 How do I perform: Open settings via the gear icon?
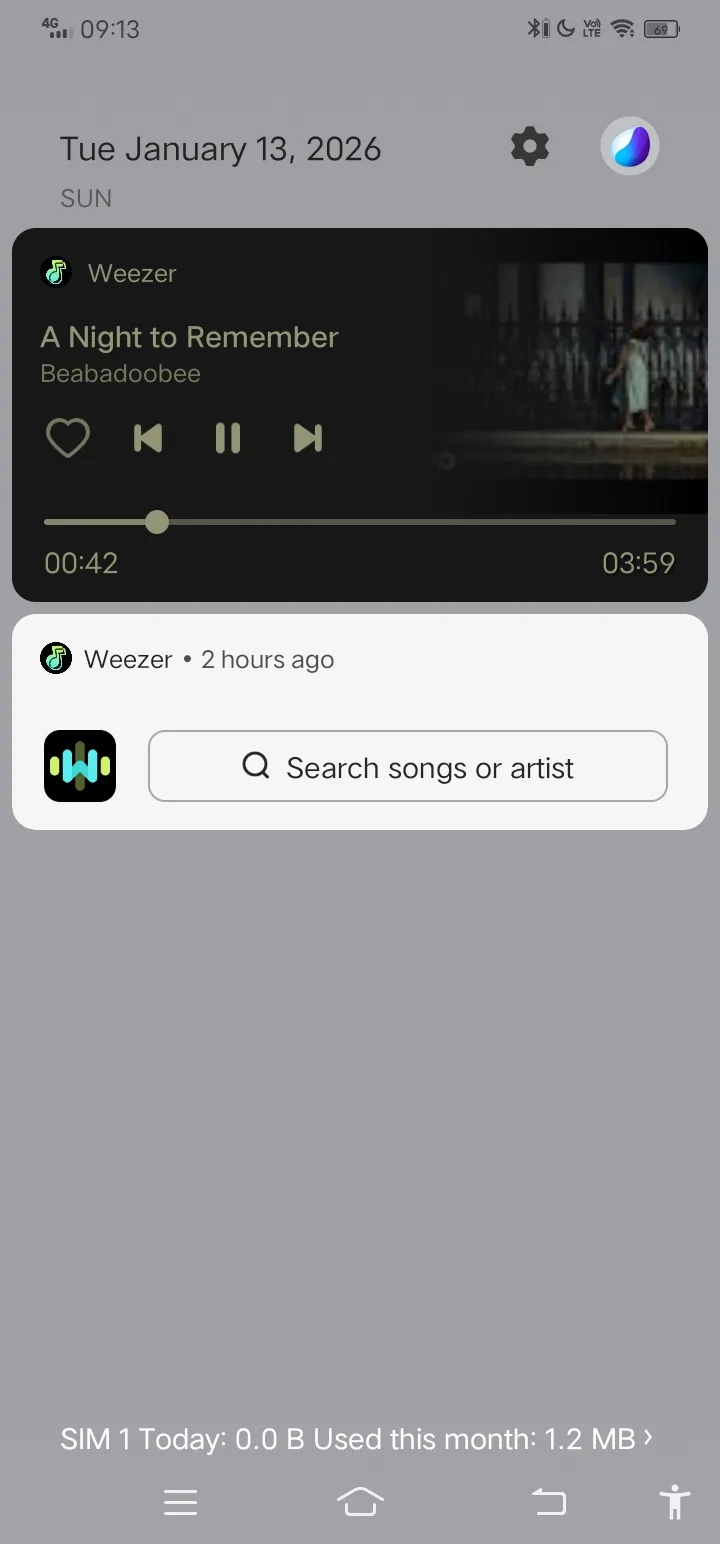pos(530,147)
